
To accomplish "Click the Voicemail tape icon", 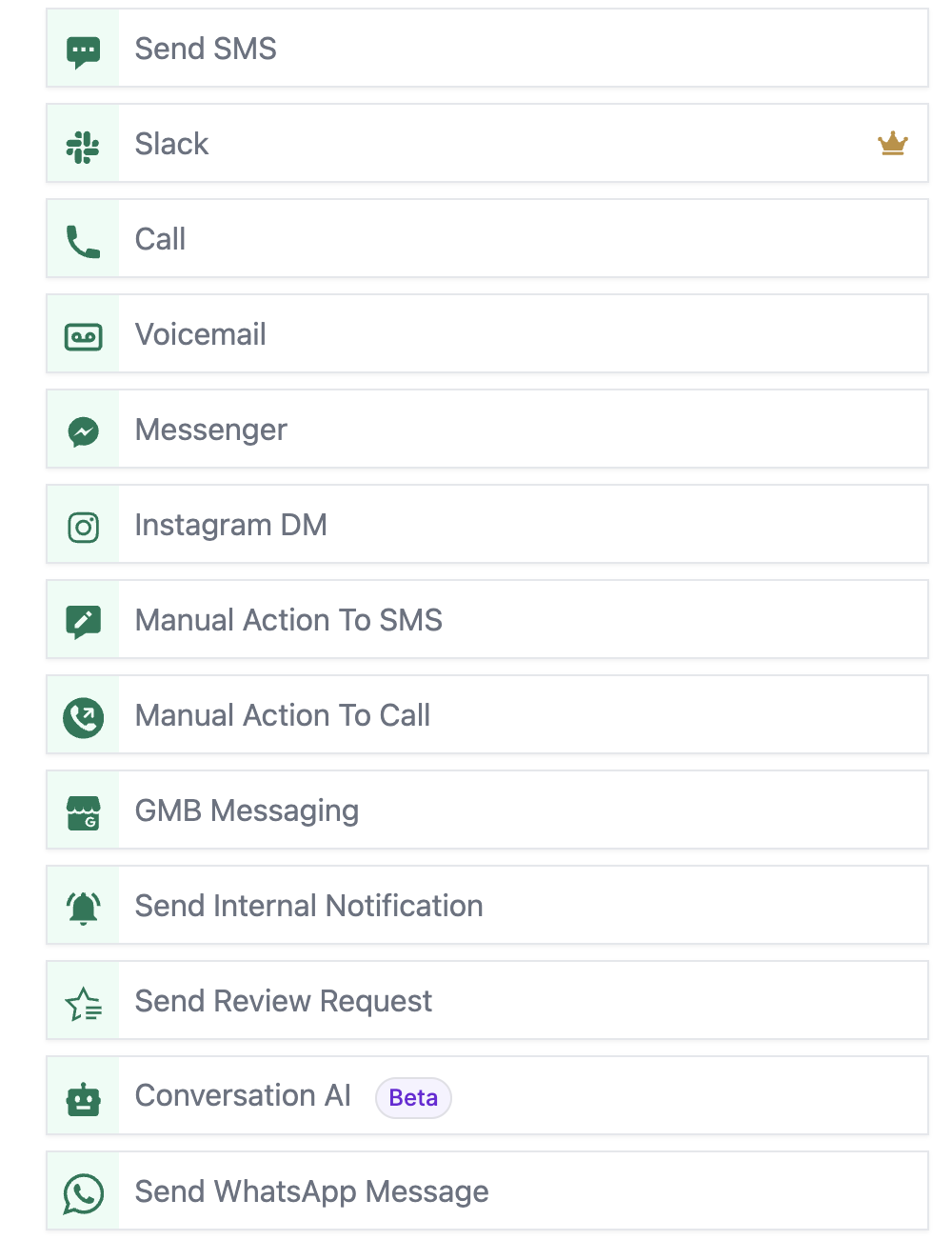I will (83, 334).
